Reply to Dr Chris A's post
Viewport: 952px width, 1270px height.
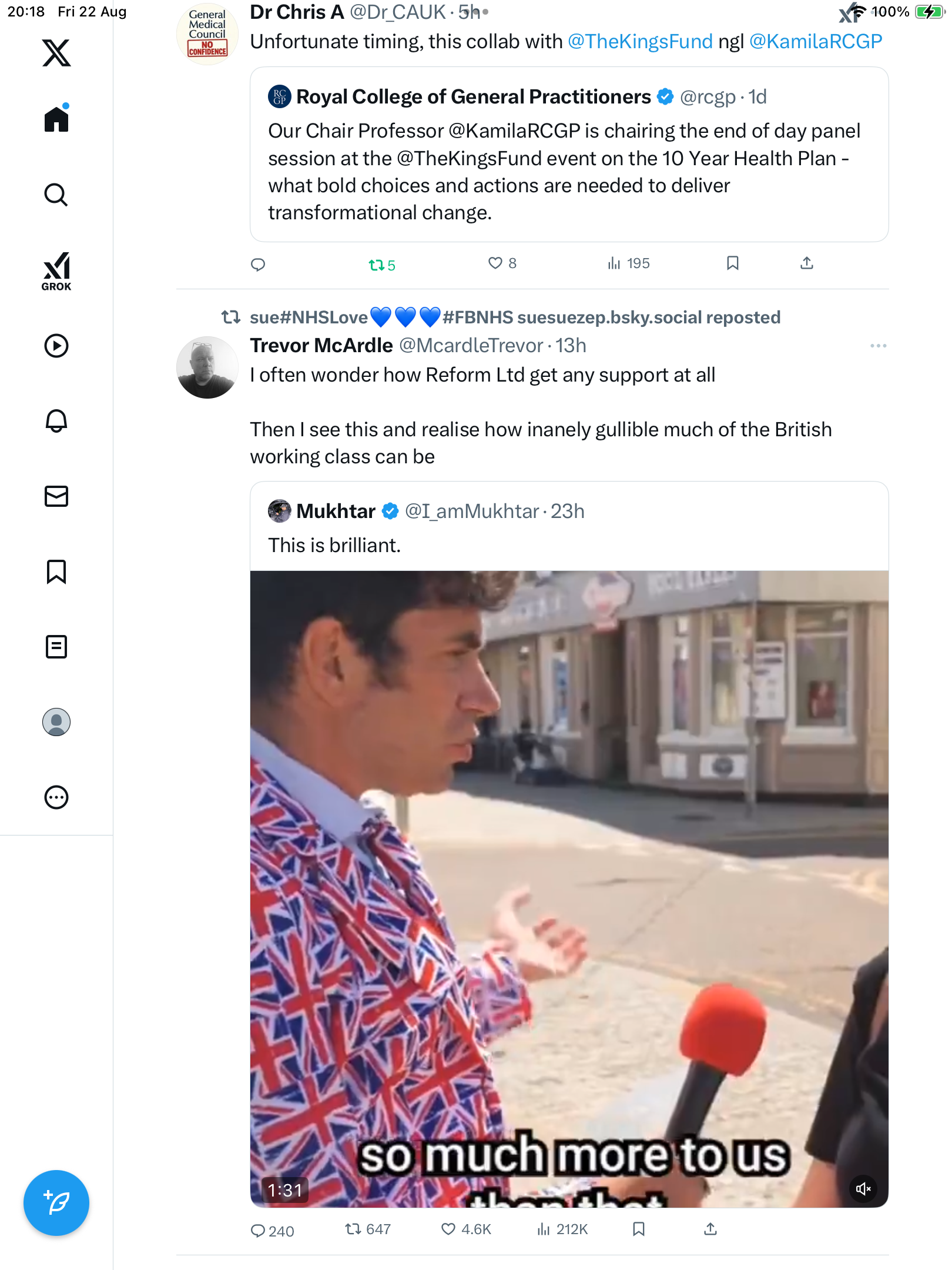click(258, 265)
